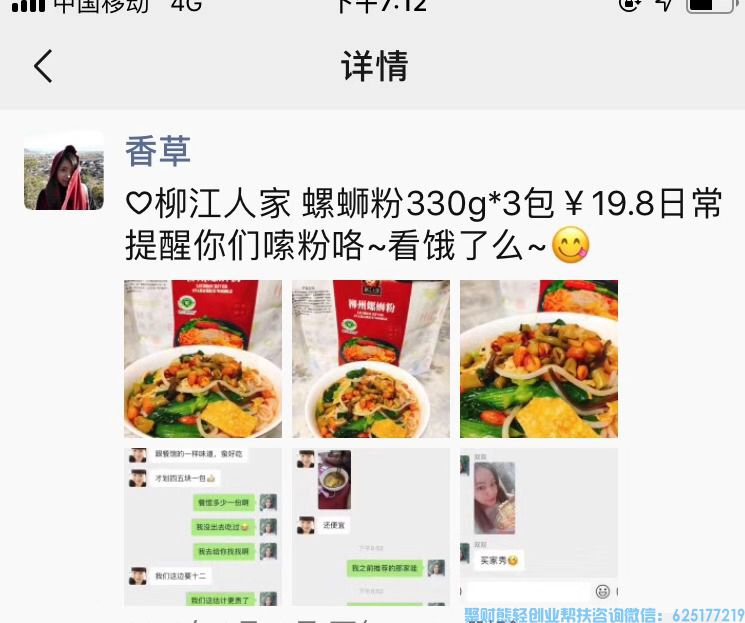Open the chat screenshot showing 买家秀
Image resolution: width=745 pixels, height=623 pixels.
(x=539, y=526)
